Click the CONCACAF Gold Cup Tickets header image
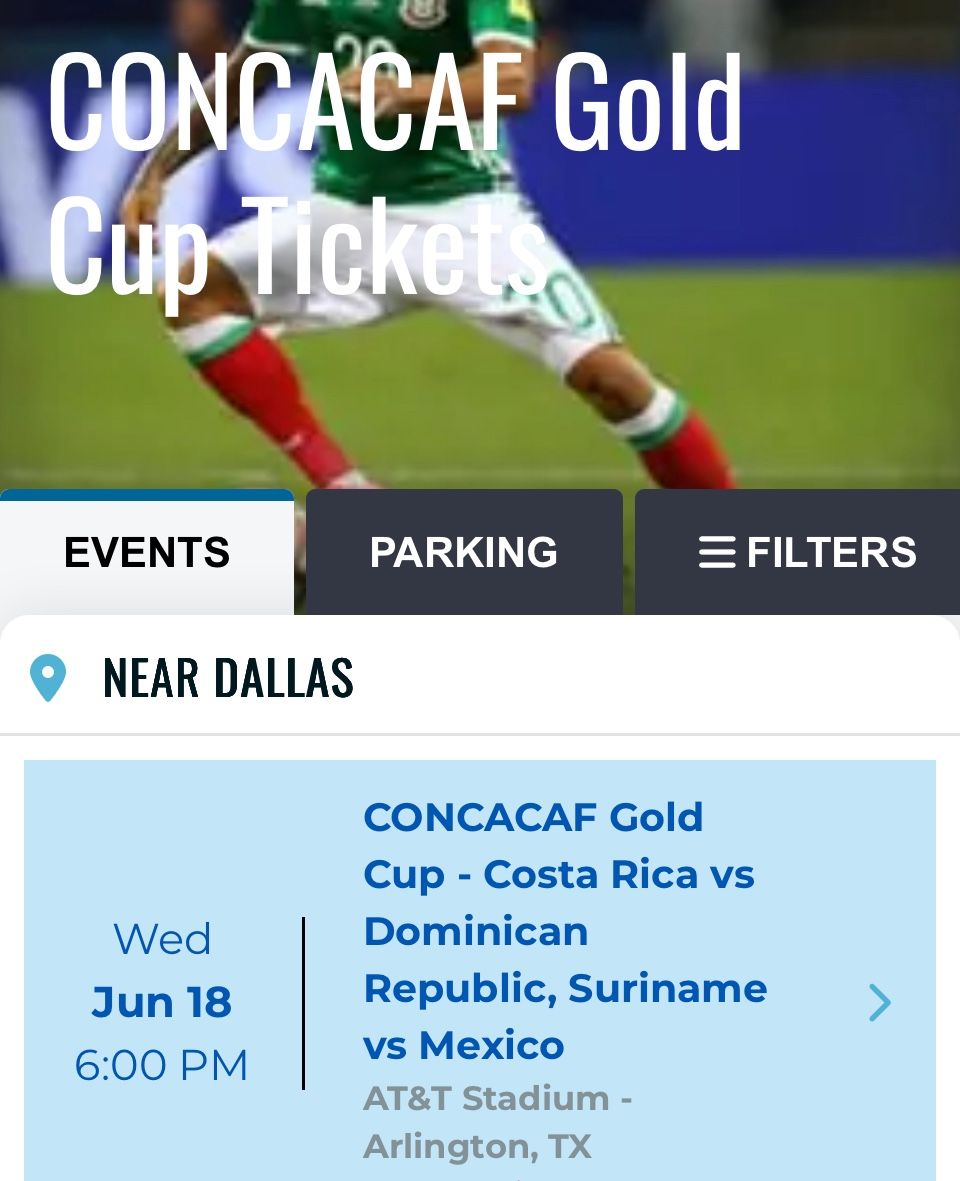 tap(480, 240)
